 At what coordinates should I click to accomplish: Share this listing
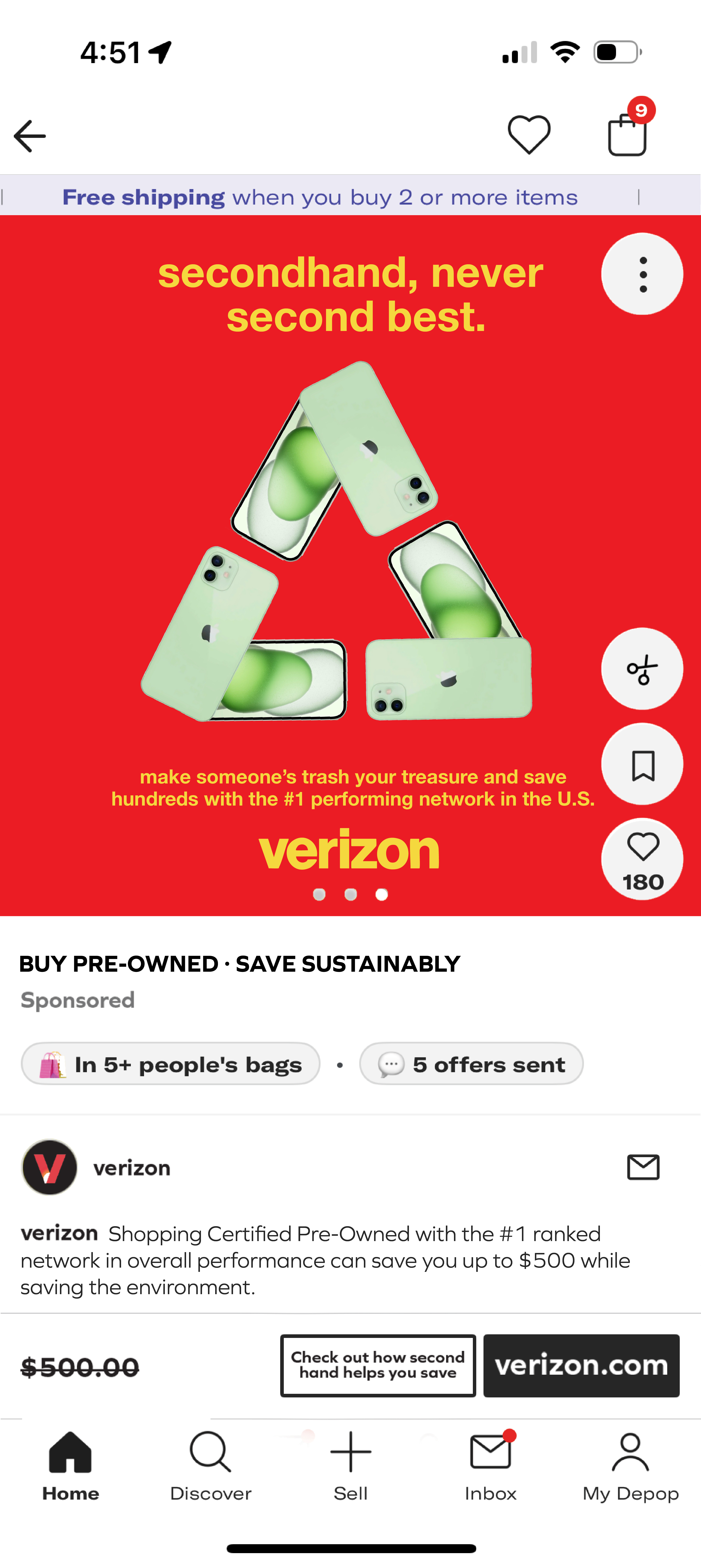[642, 669]
